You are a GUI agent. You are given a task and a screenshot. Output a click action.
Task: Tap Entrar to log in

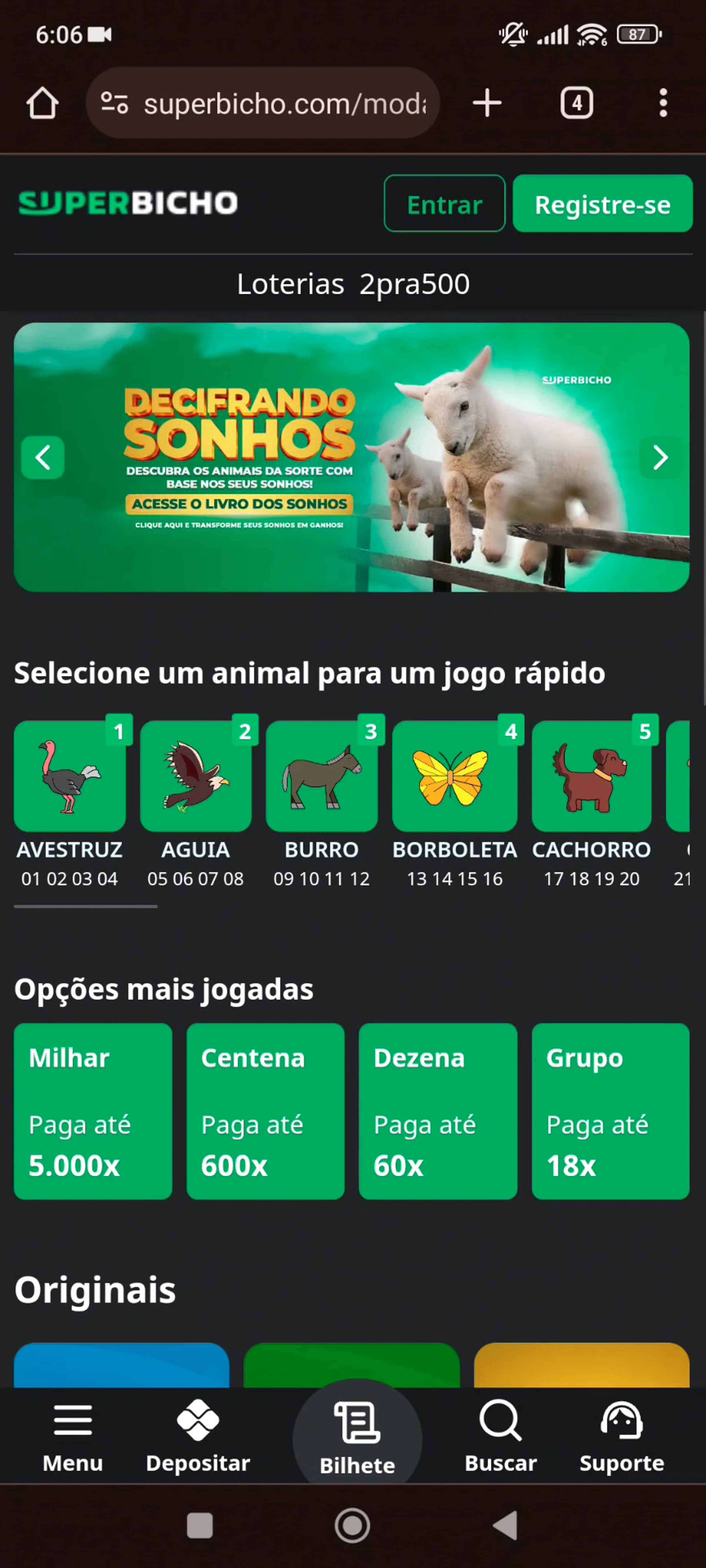tap(444, 204)
